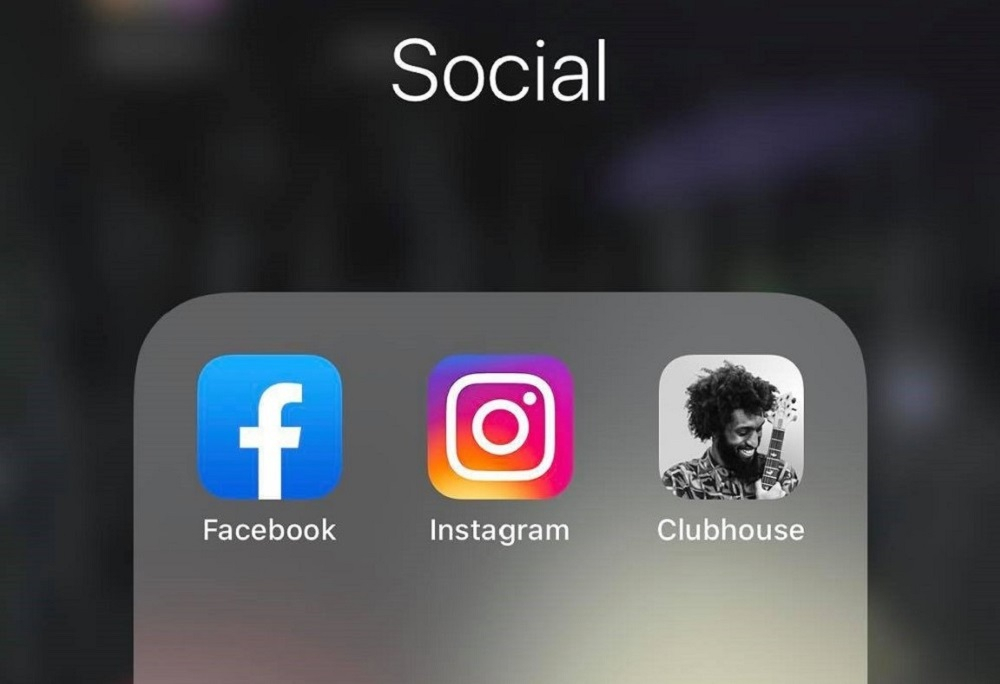Launch Instagram from the Social folder
Image resolution: width=1000 pixels, height=684 pixels.
(x=500, y=427)
